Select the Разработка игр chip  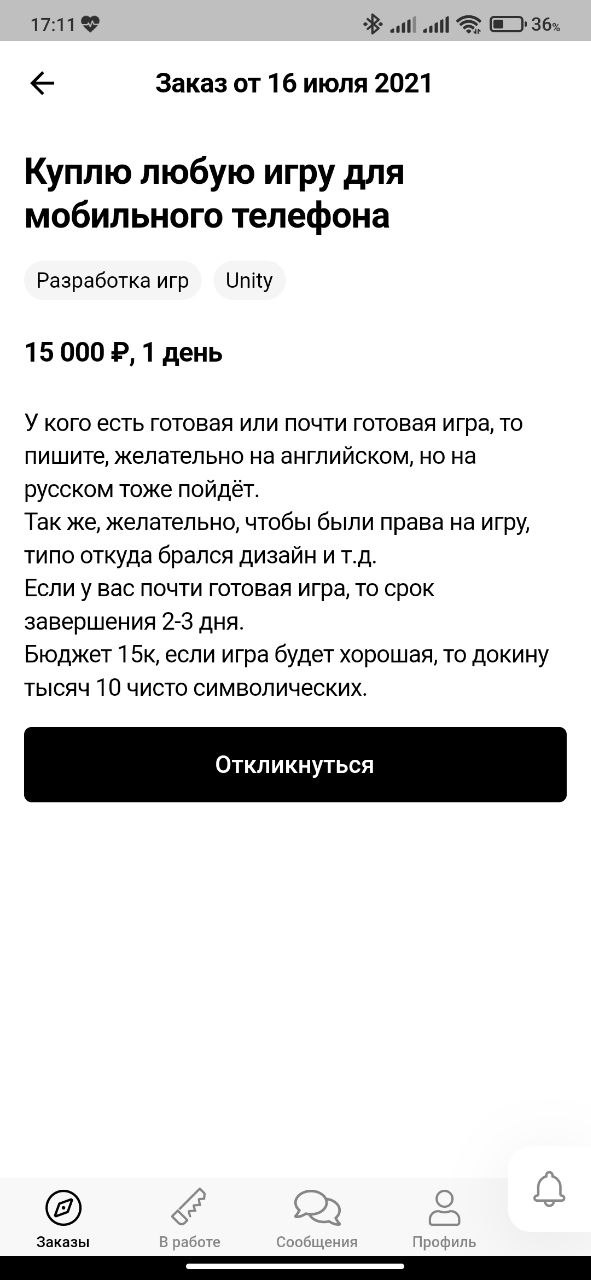click(113, 280)
